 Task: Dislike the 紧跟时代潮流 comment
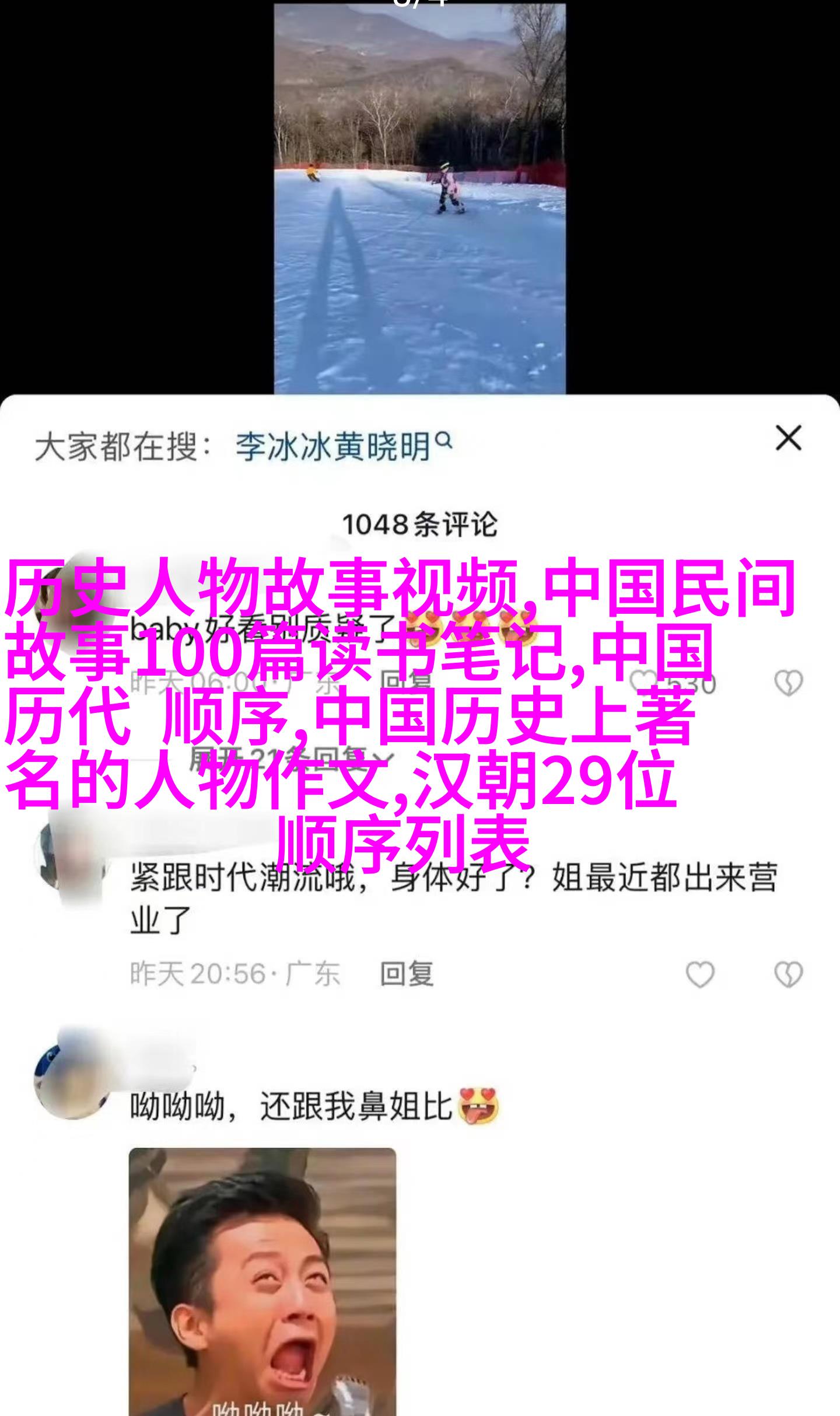tap(788, 974)
